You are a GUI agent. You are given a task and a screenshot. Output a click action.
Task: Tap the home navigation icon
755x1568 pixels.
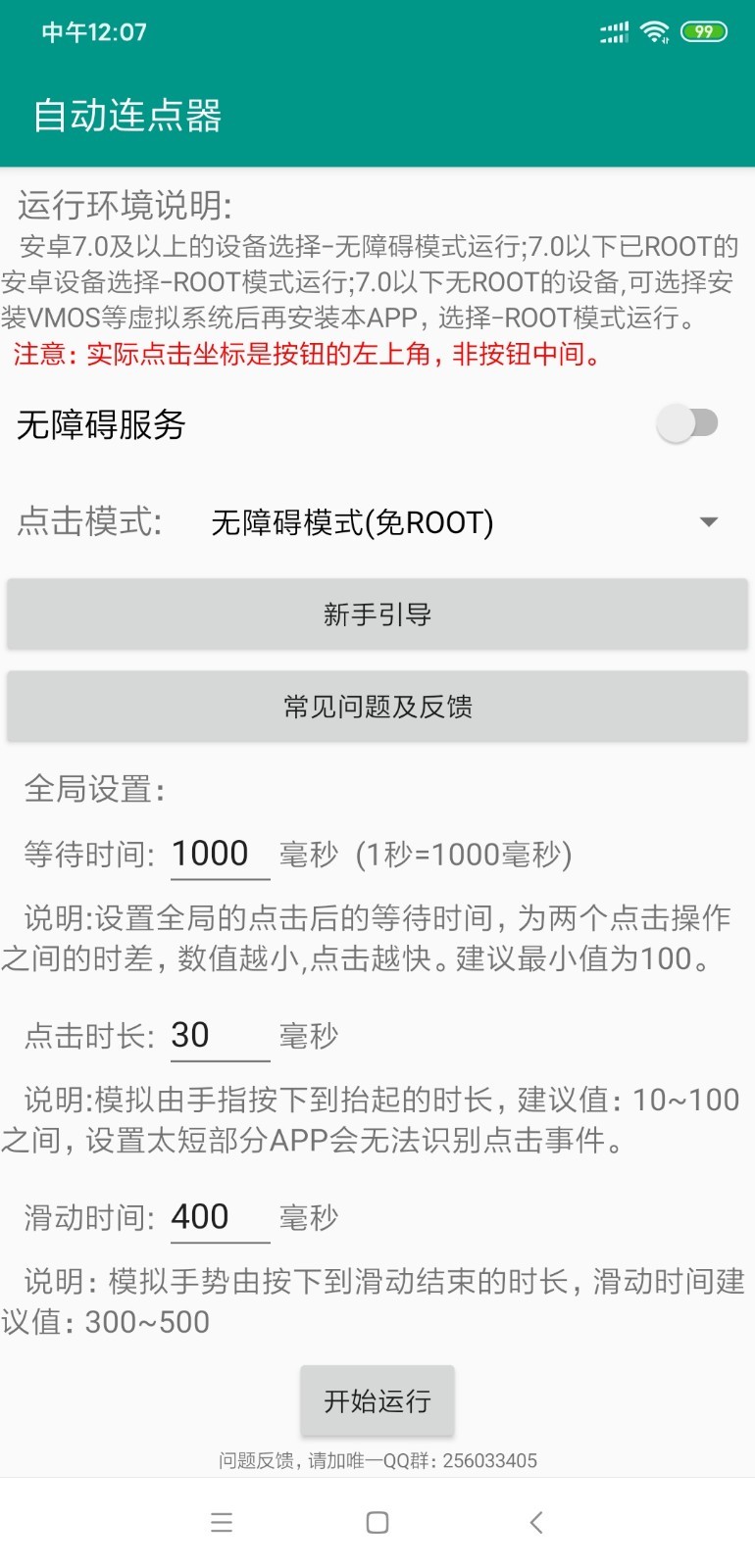377,1521
